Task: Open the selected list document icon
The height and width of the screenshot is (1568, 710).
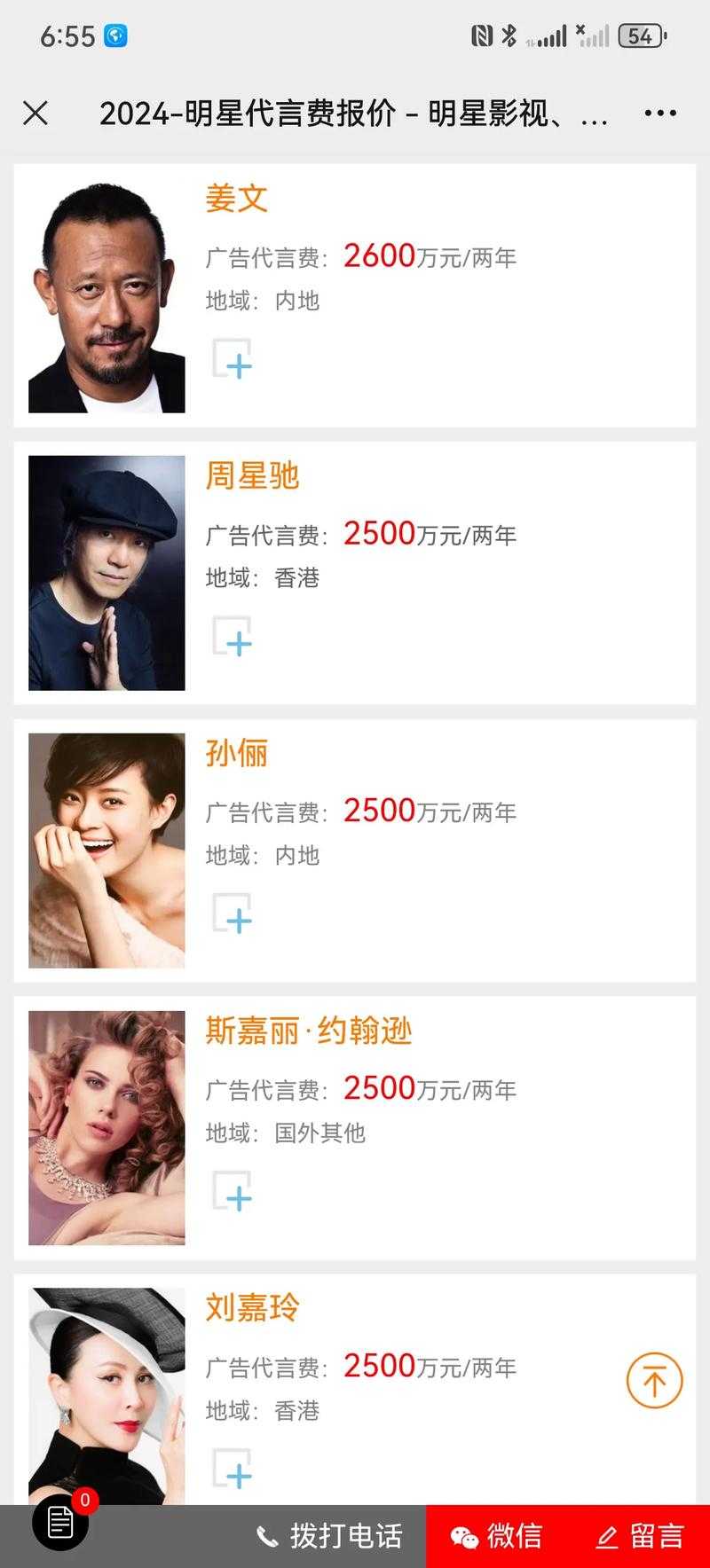Action: tap(60, 1523)
